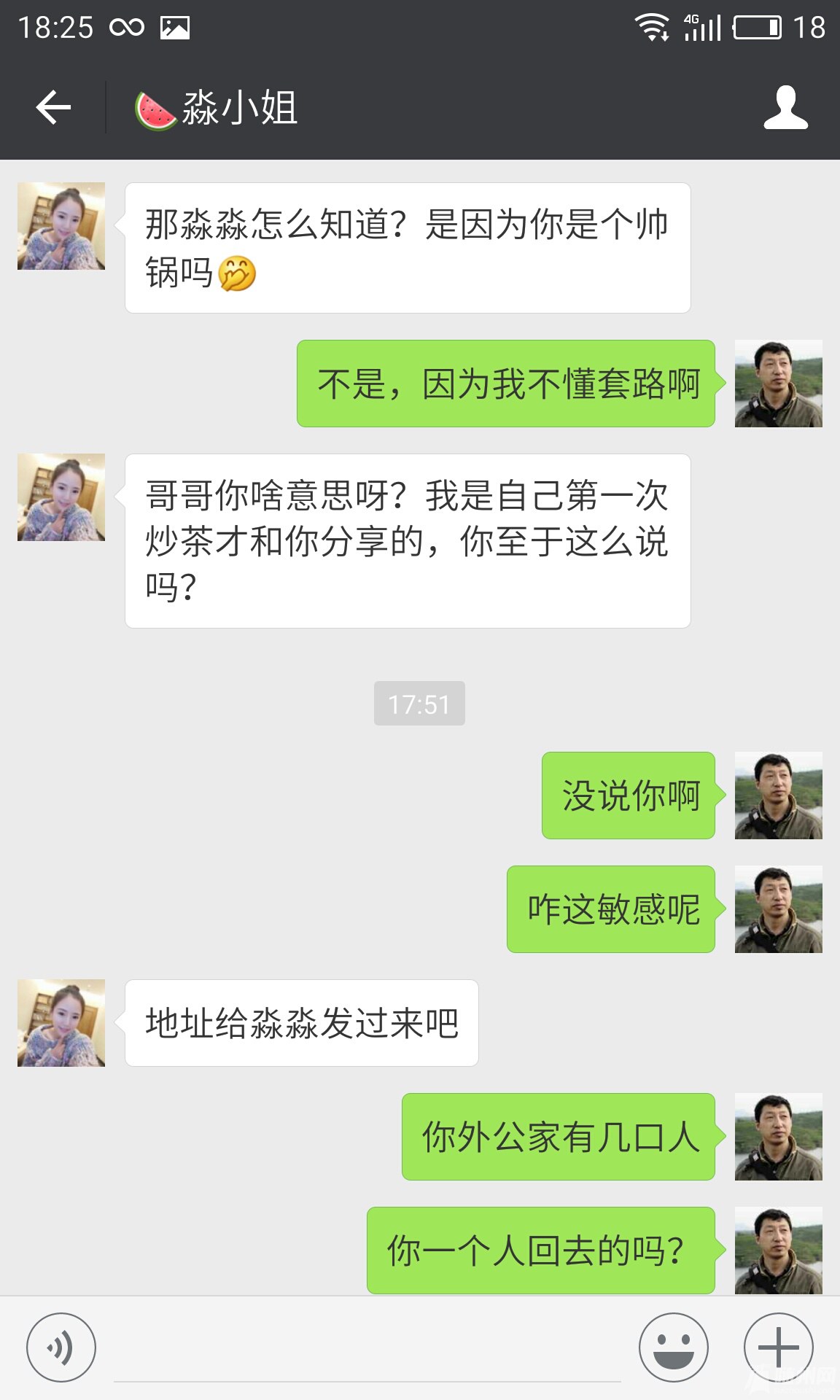The width and height of the screenshot is (840, 1400).
Task: Switch to voice message input
Action: click(61, 1347)
